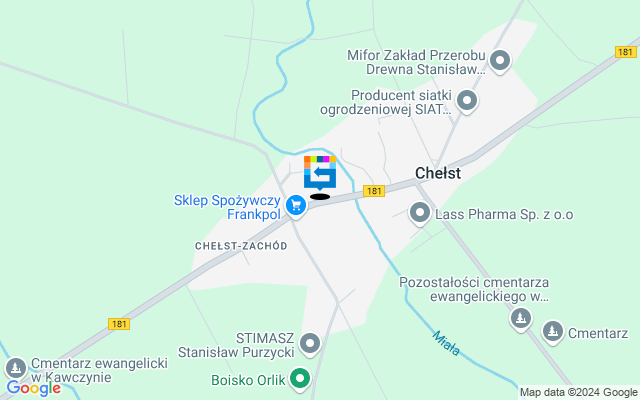This screenshot has width=640, height=400.
Task: Select the Mifor Zakład Przerobu Drewna pin
Action: (x=501, y=62)
